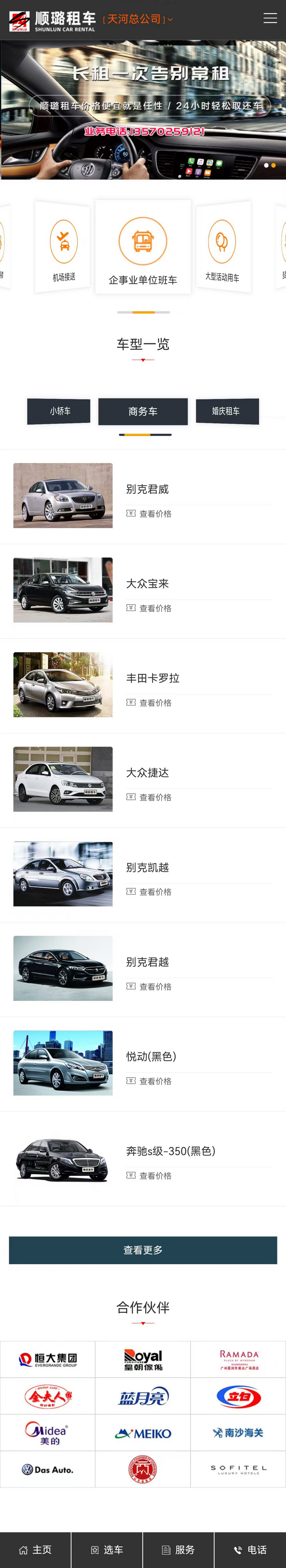Switch to the 商务车 tab
286x1568 pixels.
coord(143,412)
